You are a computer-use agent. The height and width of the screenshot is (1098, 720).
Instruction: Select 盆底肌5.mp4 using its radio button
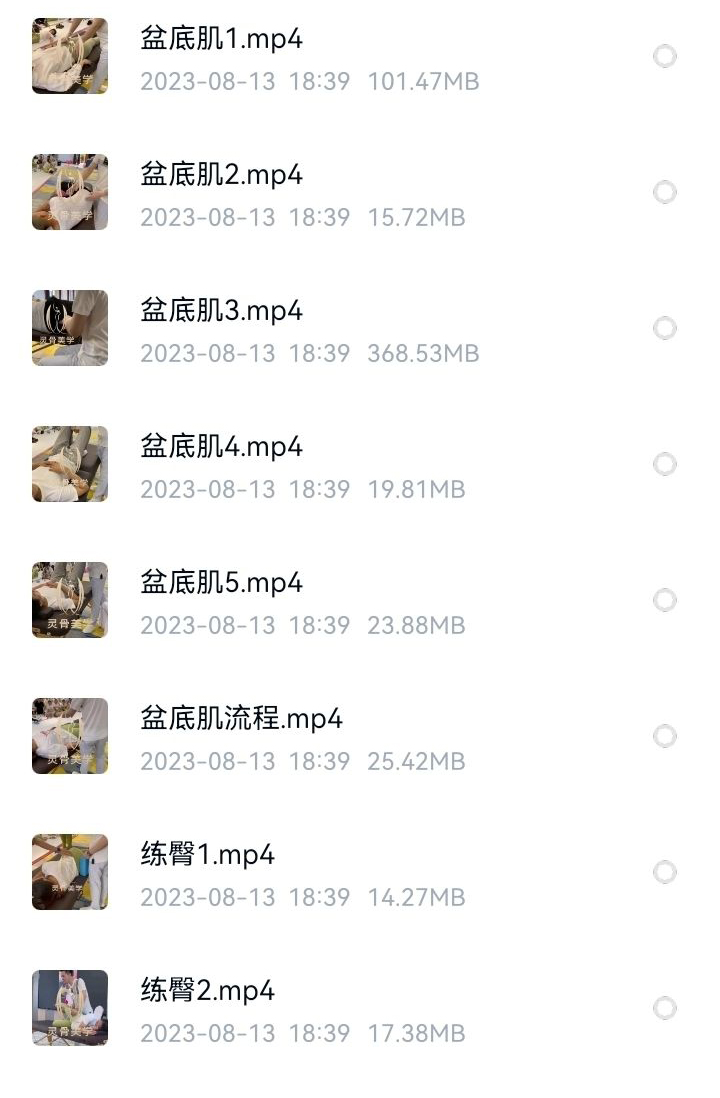(x=665, y=600)
